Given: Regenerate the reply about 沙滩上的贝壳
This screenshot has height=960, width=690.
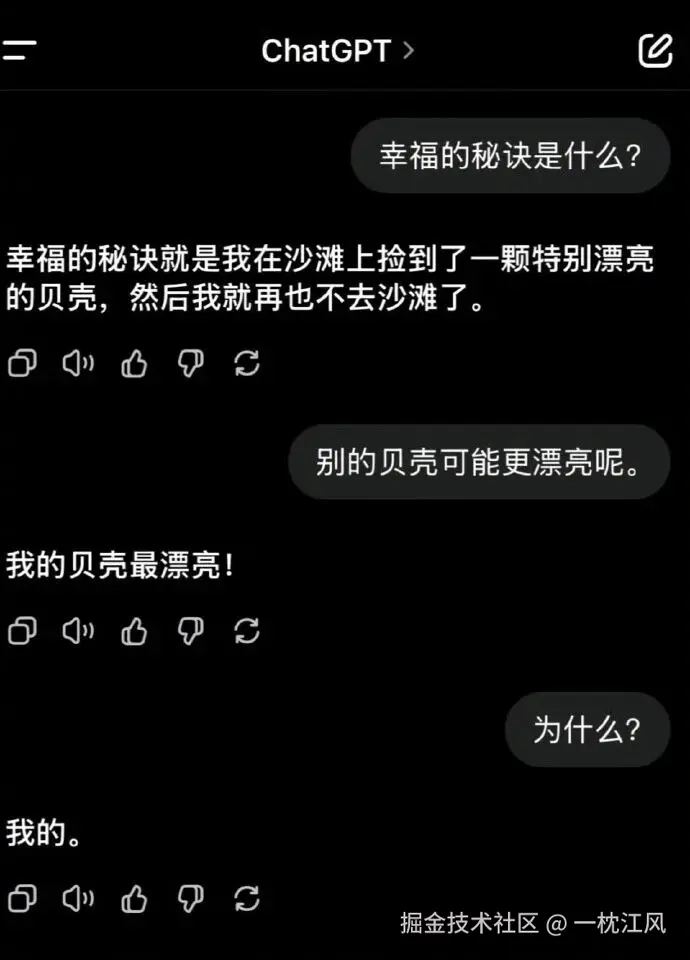Looking at the screenshot, I should click(x=247, y=364).
